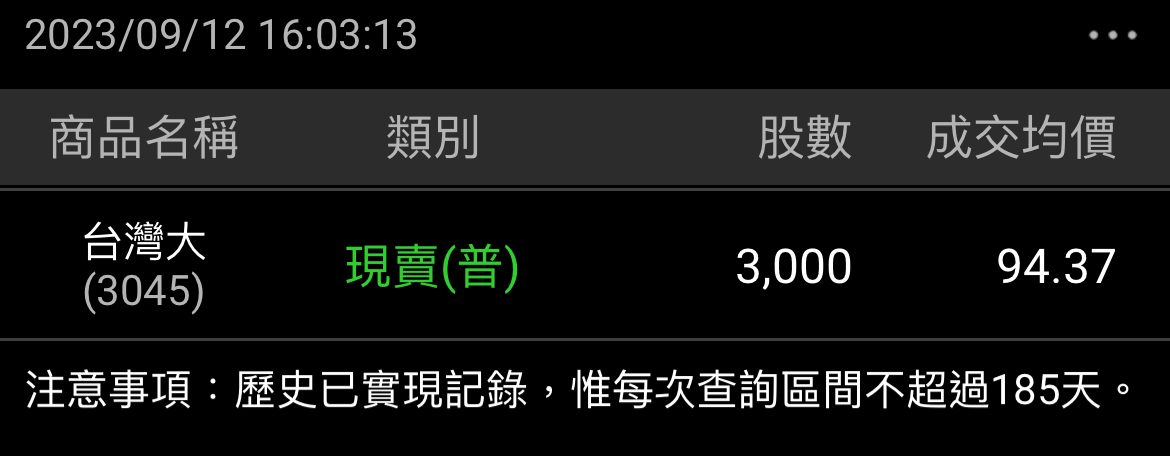Open the three-dot overflow menu

click(1113, 36)
